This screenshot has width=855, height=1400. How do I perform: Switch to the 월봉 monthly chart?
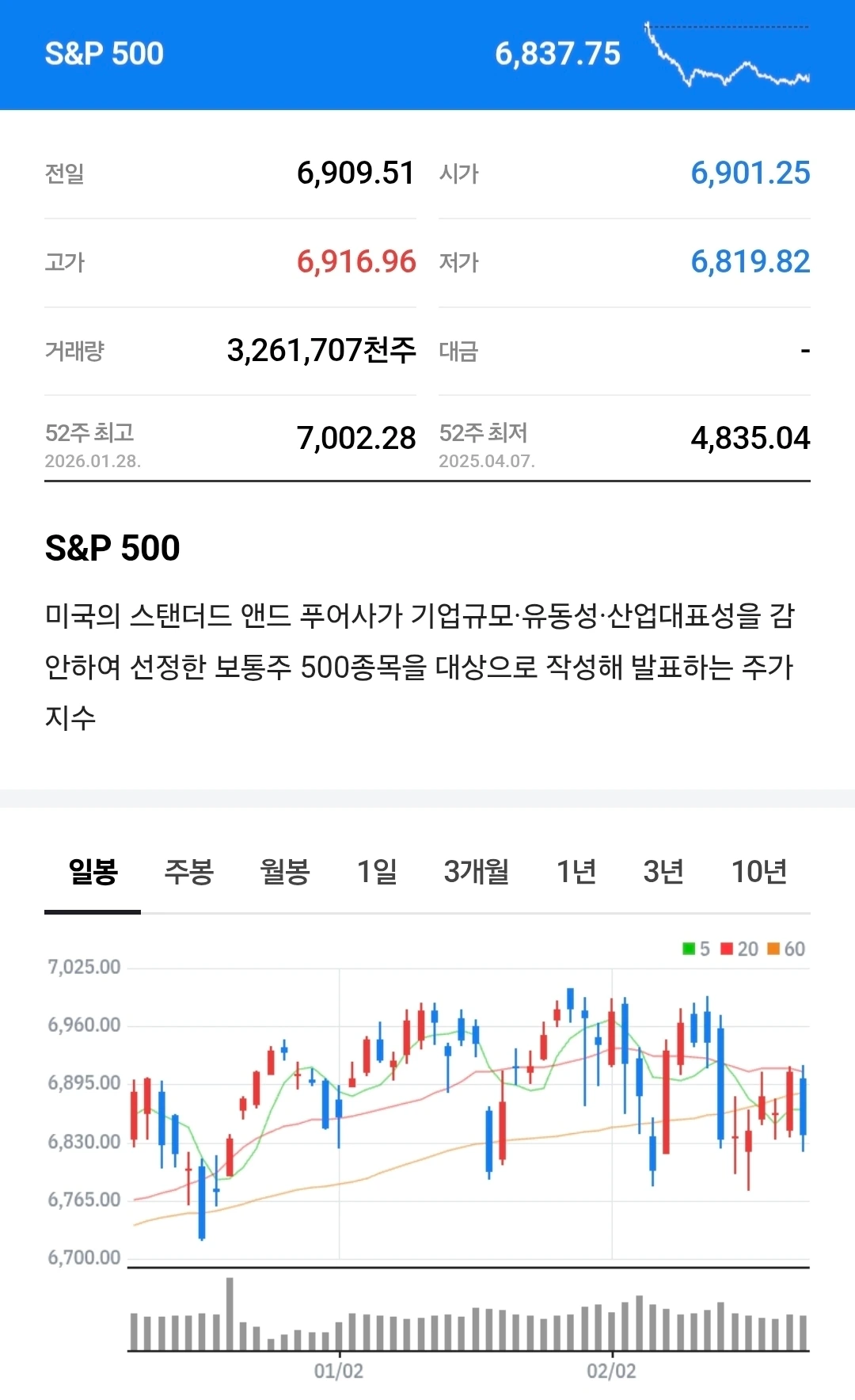[x=284, y=872]
